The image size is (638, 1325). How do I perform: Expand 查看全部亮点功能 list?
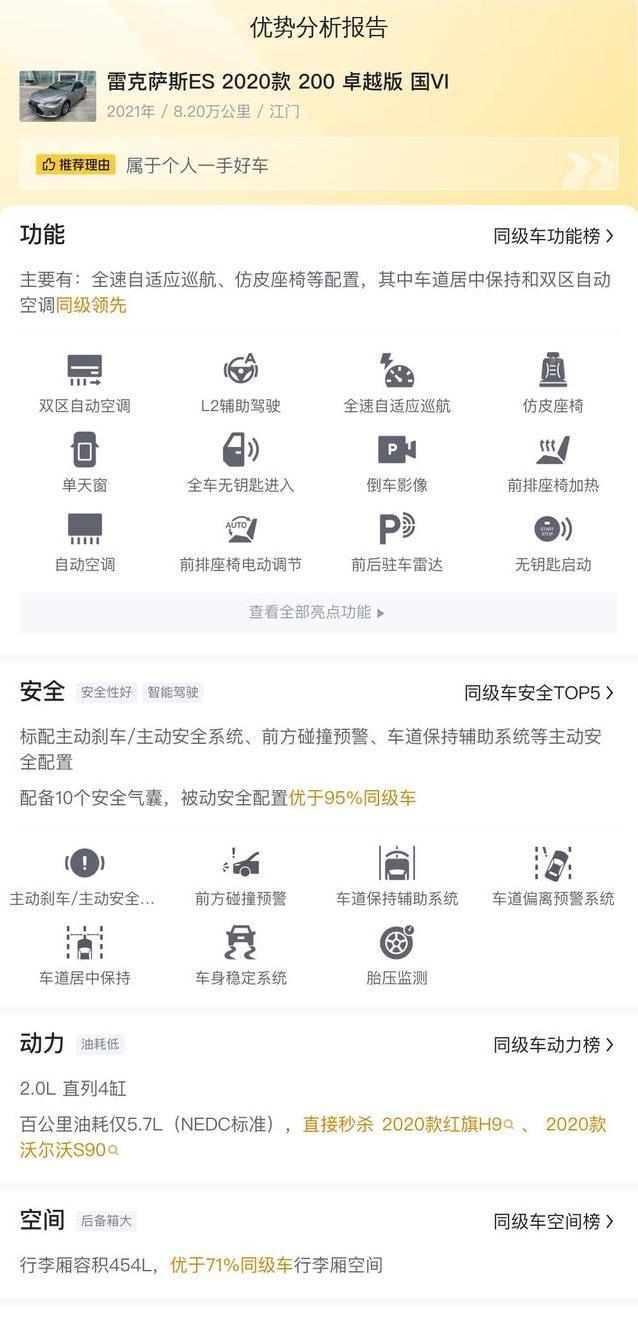318,612
